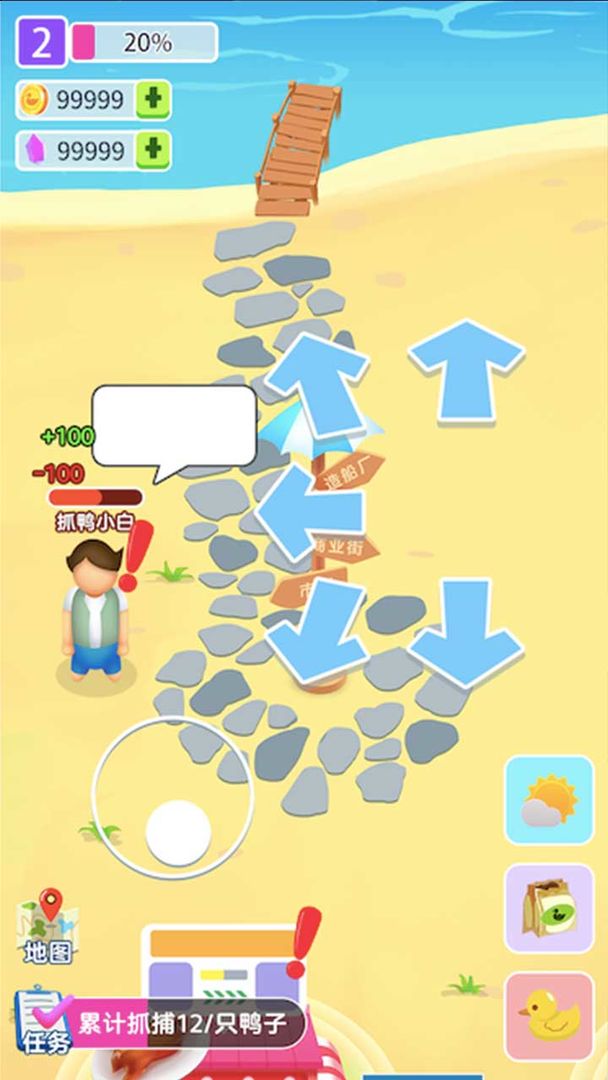Open the seed bag inventory button
The width and height of the screenshot is (608, 1080).
pyautogui.click(x=549, y=907)
